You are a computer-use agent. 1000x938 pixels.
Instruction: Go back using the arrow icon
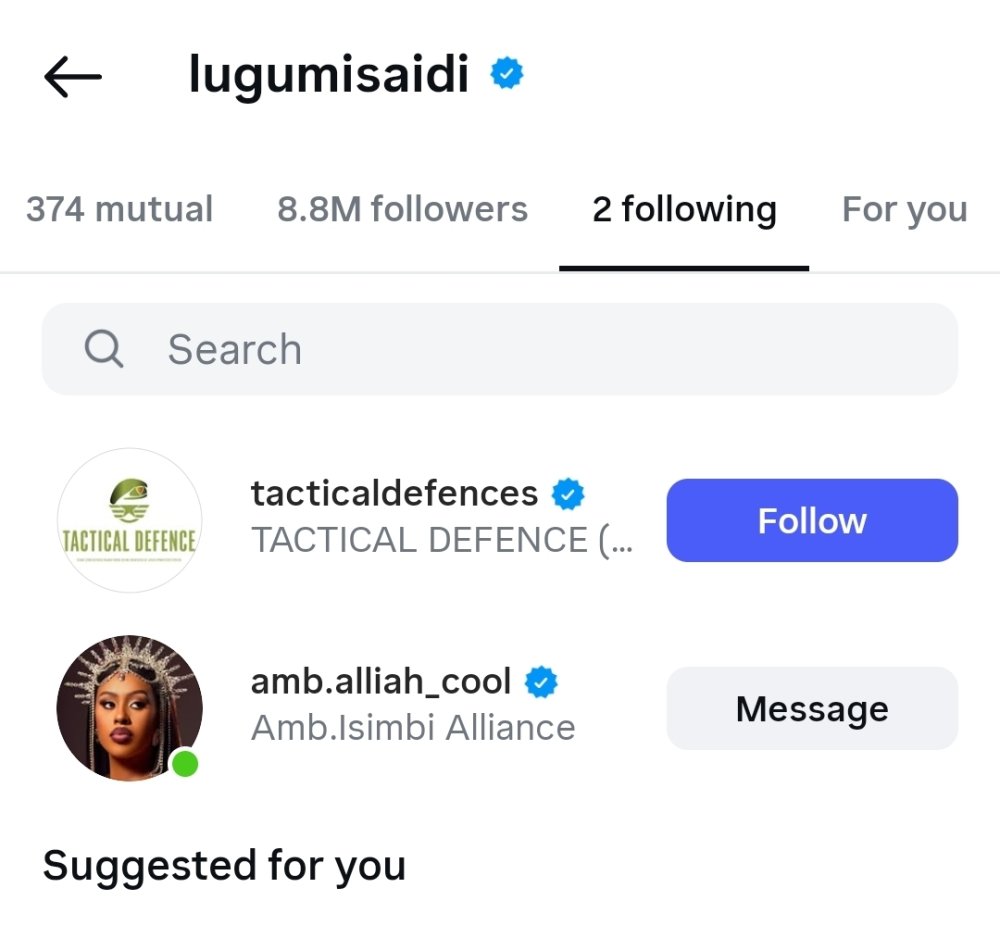click(x=73, y=77)
